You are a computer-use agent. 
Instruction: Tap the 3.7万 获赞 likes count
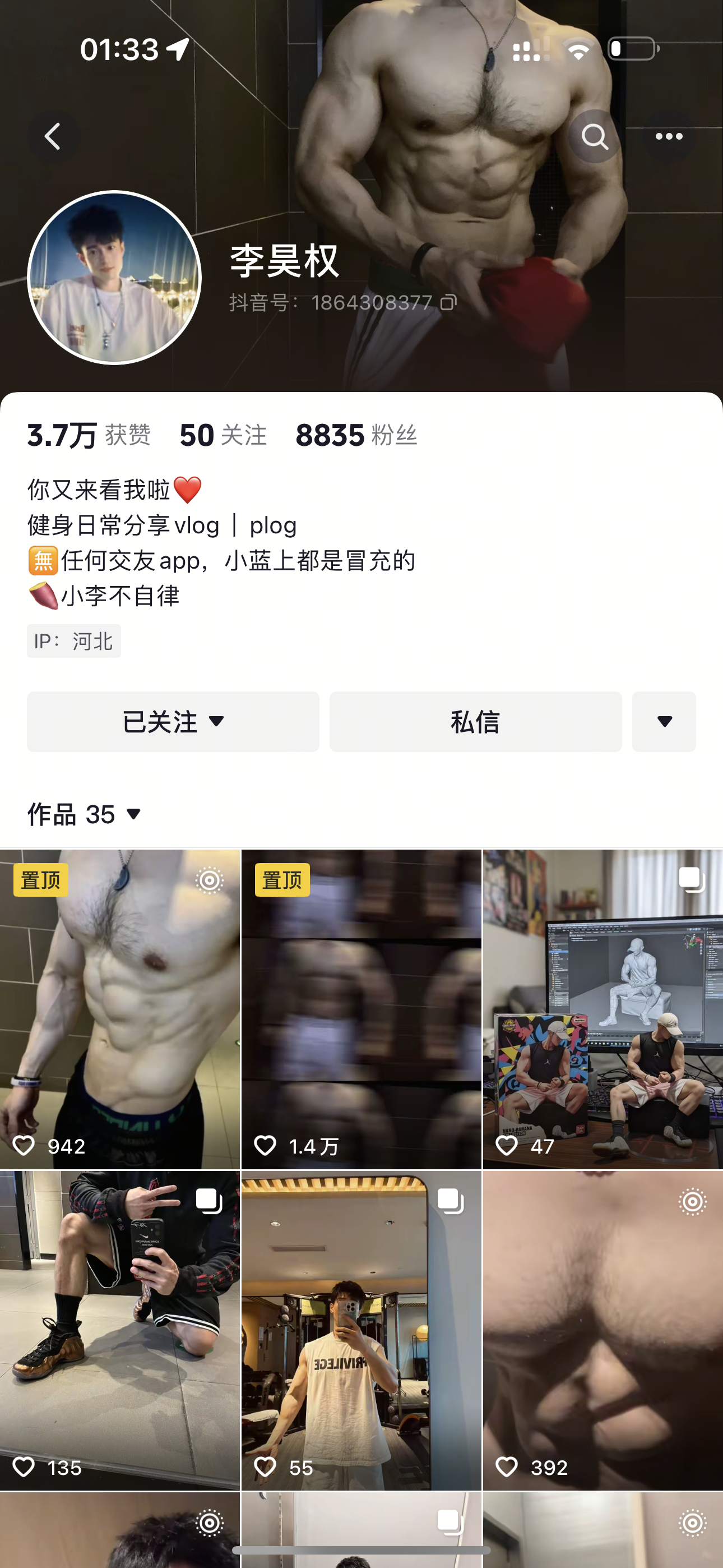click(89, 435)
